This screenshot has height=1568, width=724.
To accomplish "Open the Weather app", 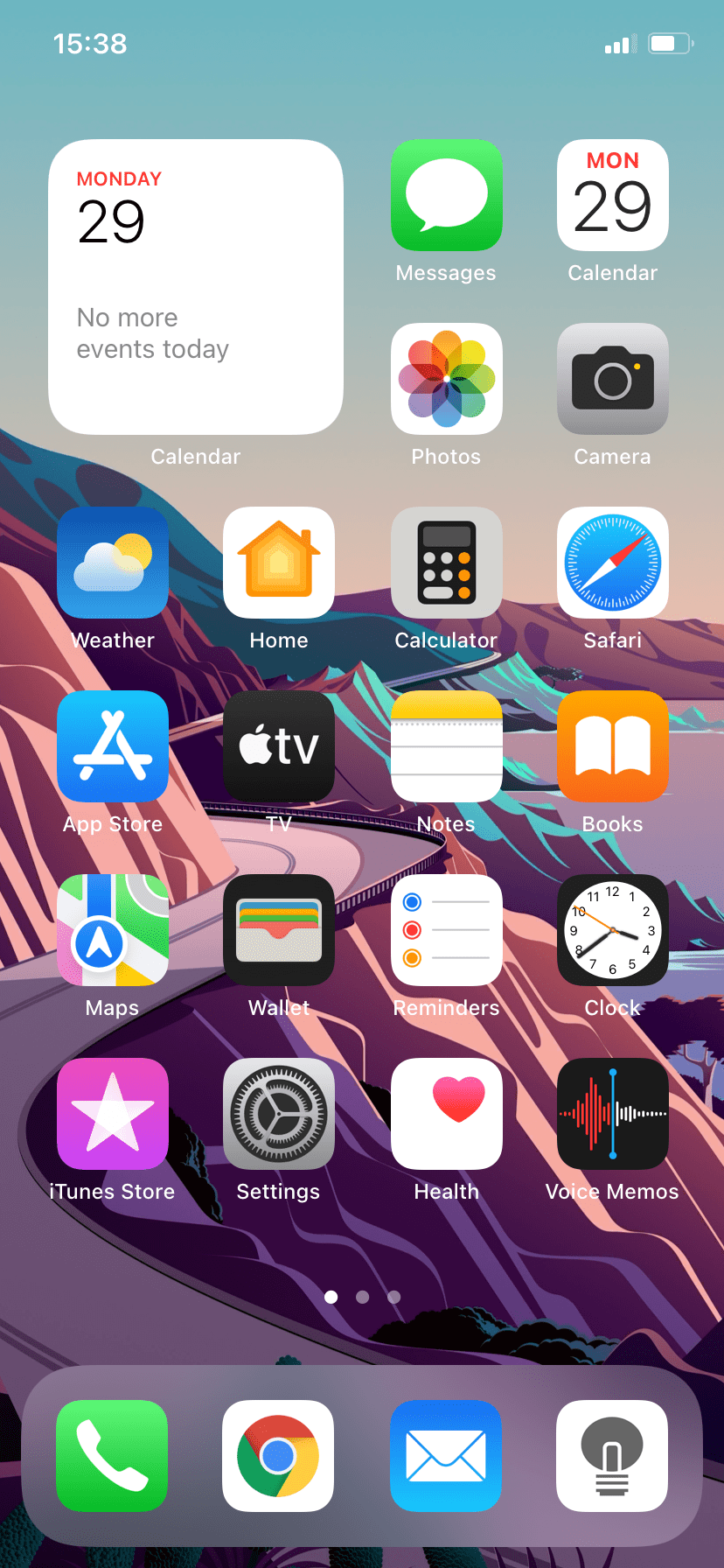I will tap(113, 563).
